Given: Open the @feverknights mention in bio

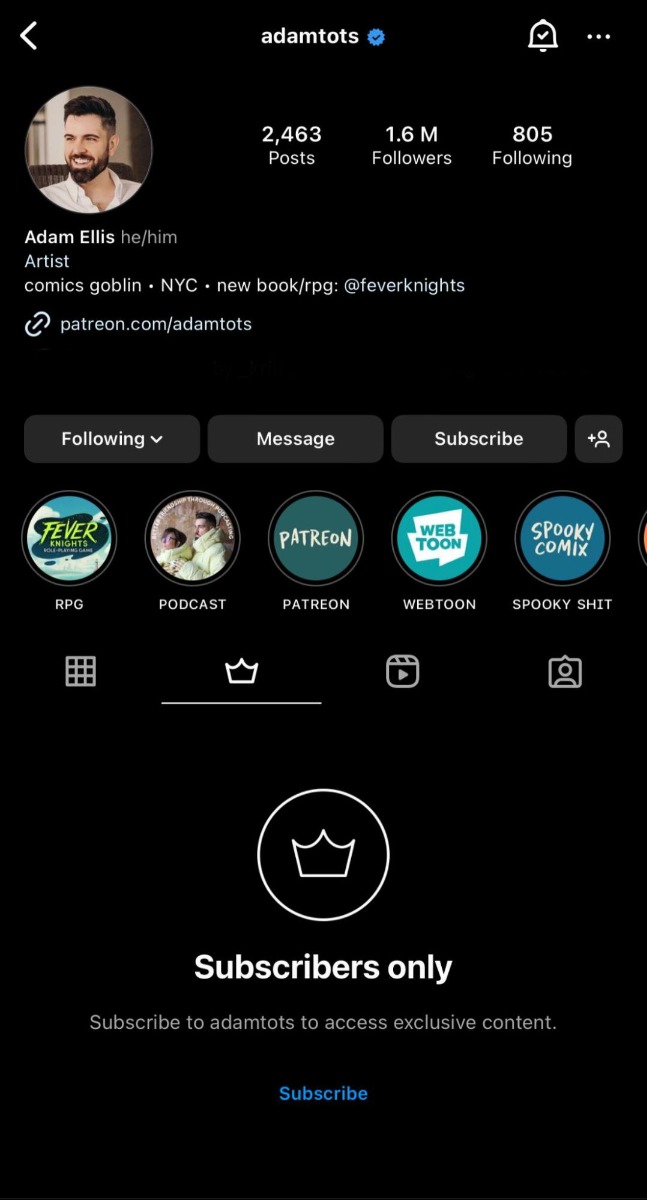Looking at the screenshot, I should click(405, 285).
